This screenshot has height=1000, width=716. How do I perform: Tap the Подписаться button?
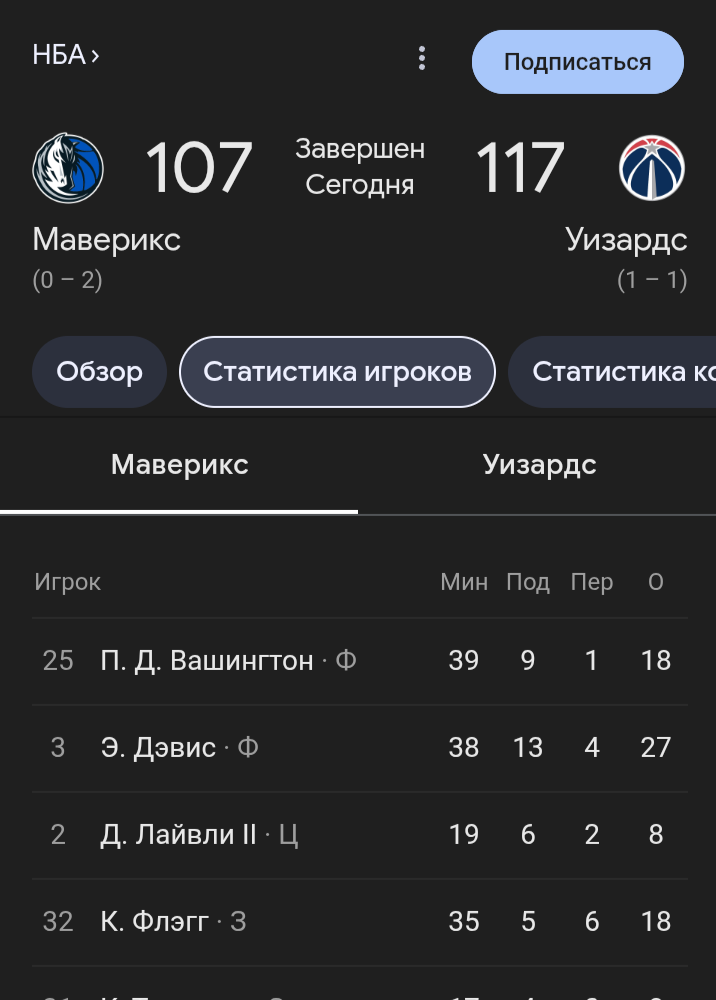tap(577, 62)
